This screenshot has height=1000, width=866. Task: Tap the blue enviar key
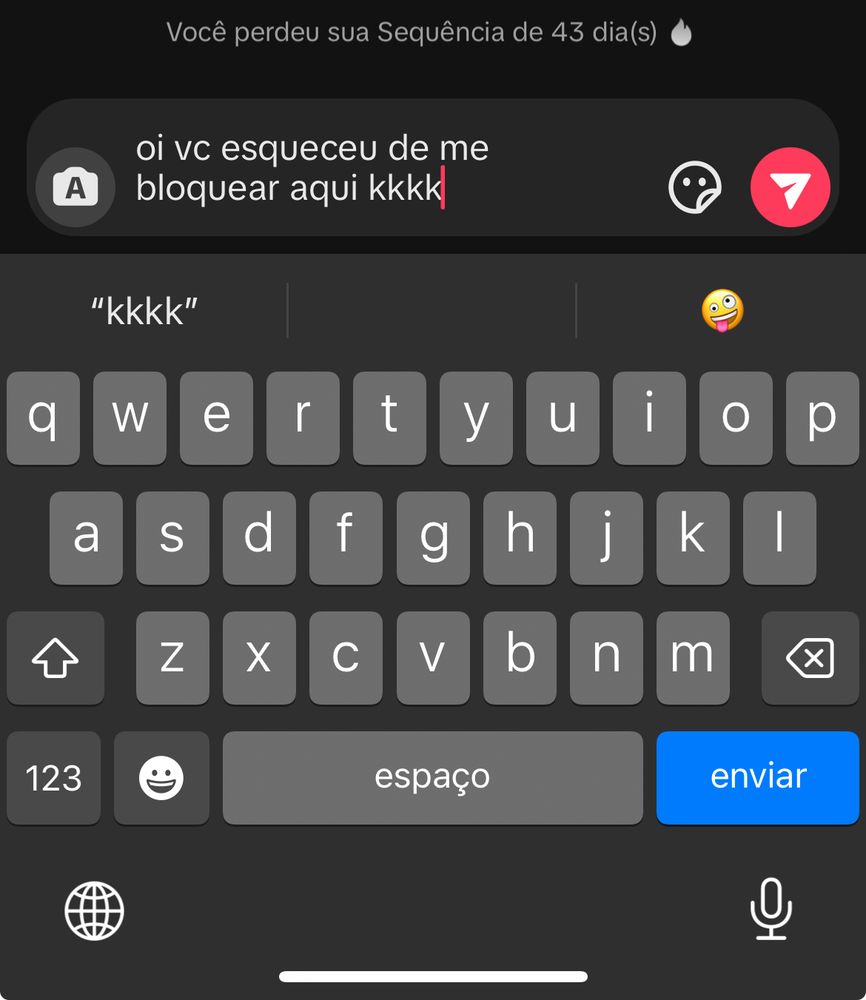(x=758, y=777)
